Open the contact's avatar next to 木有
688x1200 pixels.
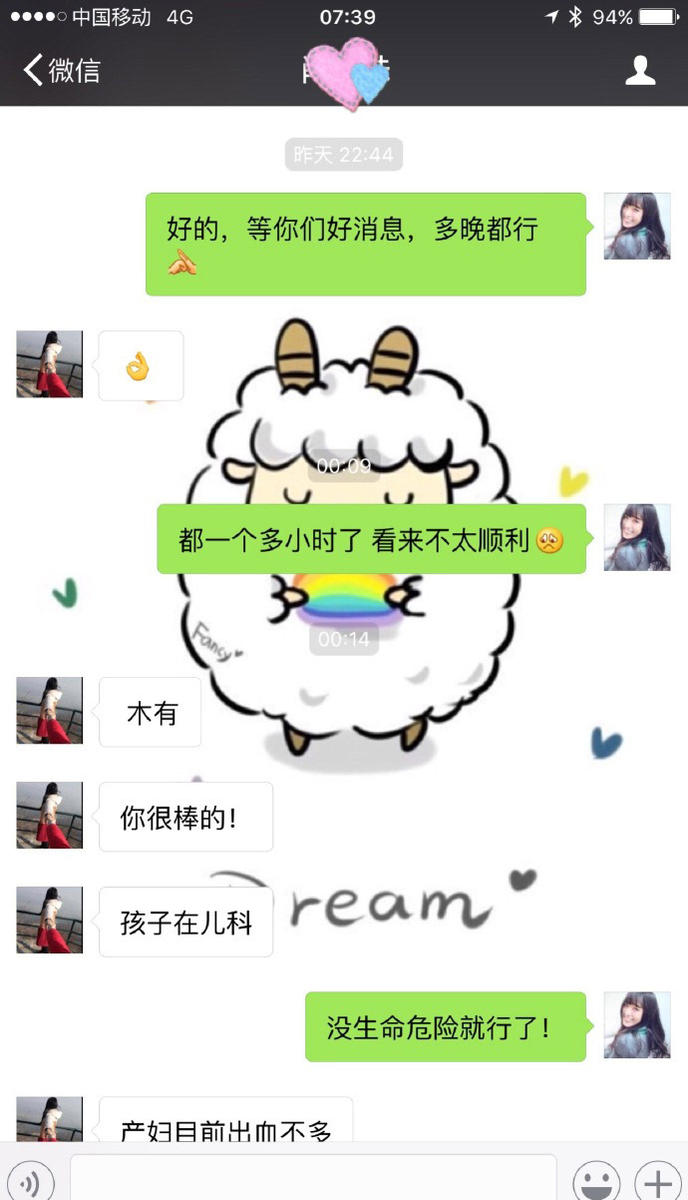(x=49, y=710)
